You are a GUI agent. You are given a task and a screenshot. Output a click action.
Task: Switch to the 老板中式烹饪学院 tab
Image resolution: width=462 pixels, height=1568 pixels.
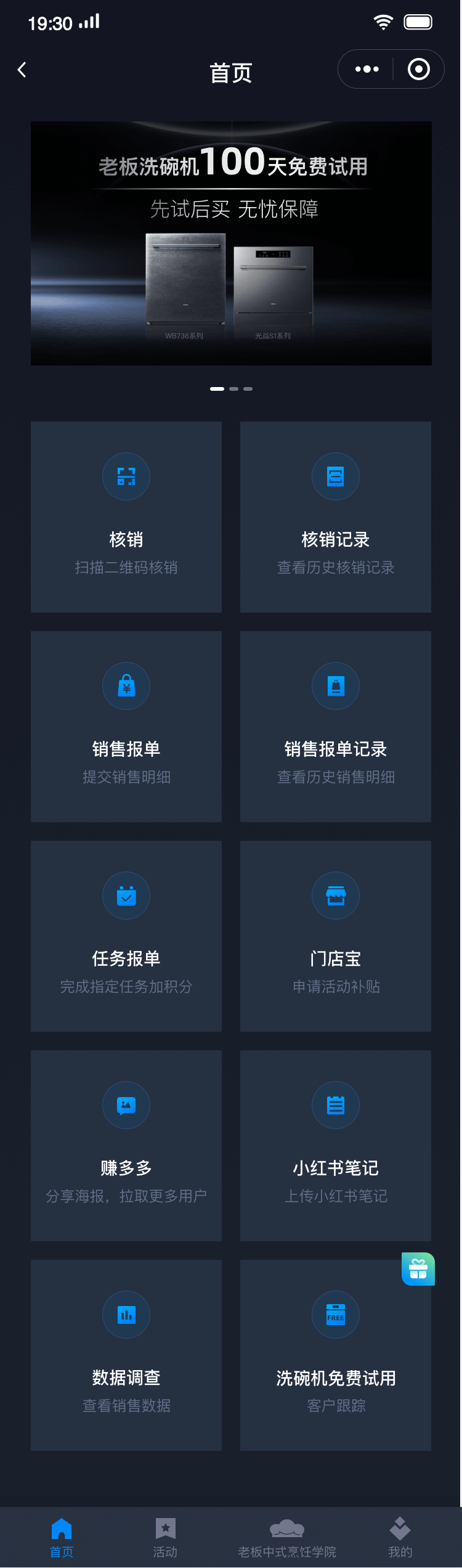coord(287,1537)
